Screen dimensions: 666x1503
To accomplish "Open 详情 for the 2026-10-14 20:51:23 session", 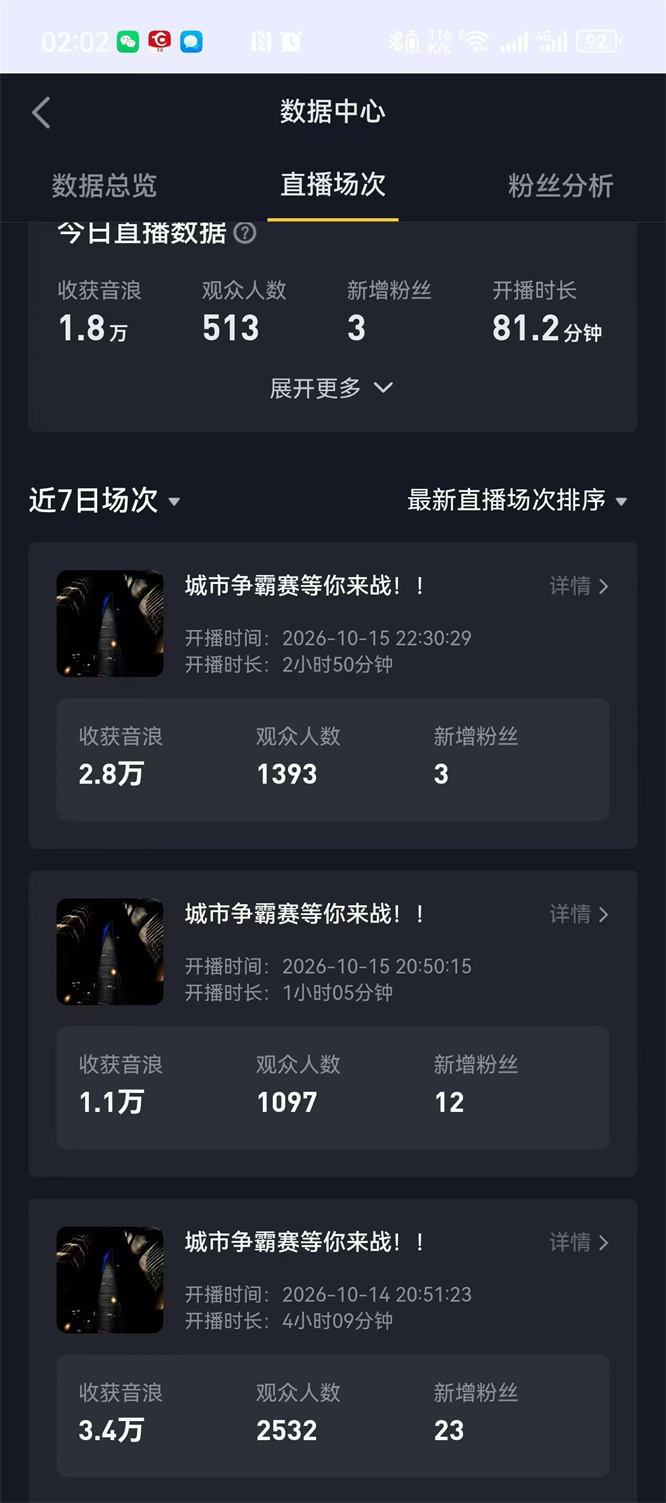I will point(579,1242).
